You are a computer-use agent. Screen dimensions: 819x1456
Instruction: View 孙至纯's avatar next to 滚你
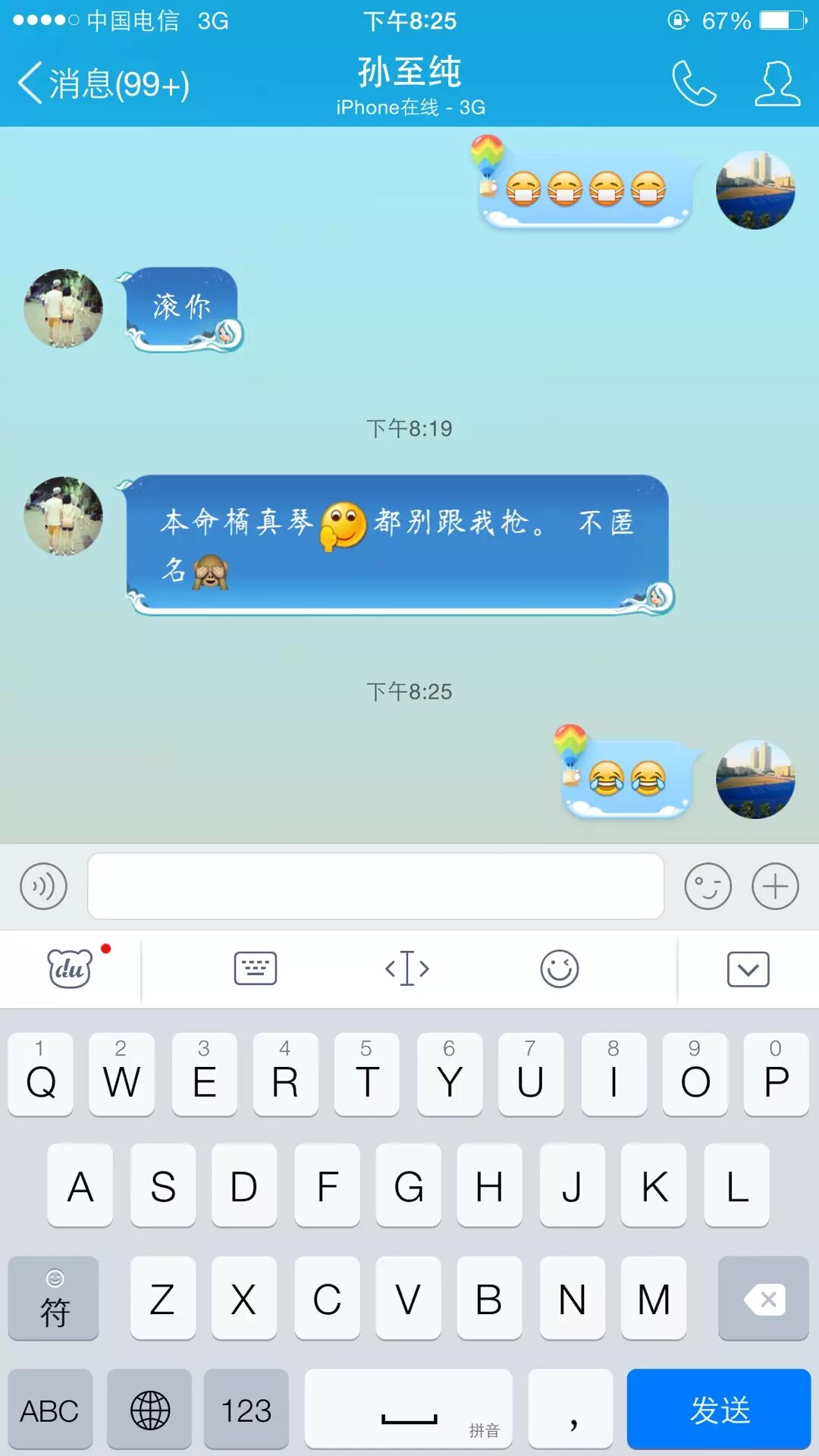coord(63,309)
